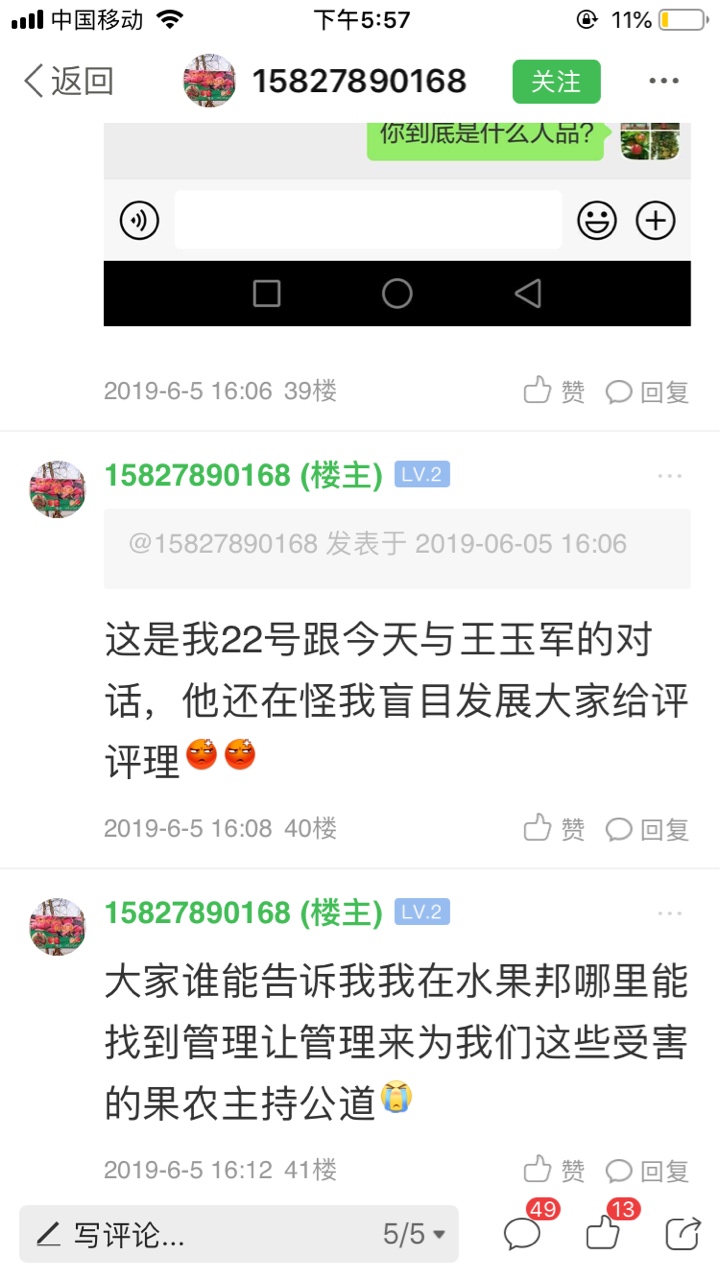Like the 40楼 reply

(x=555, y=828)
